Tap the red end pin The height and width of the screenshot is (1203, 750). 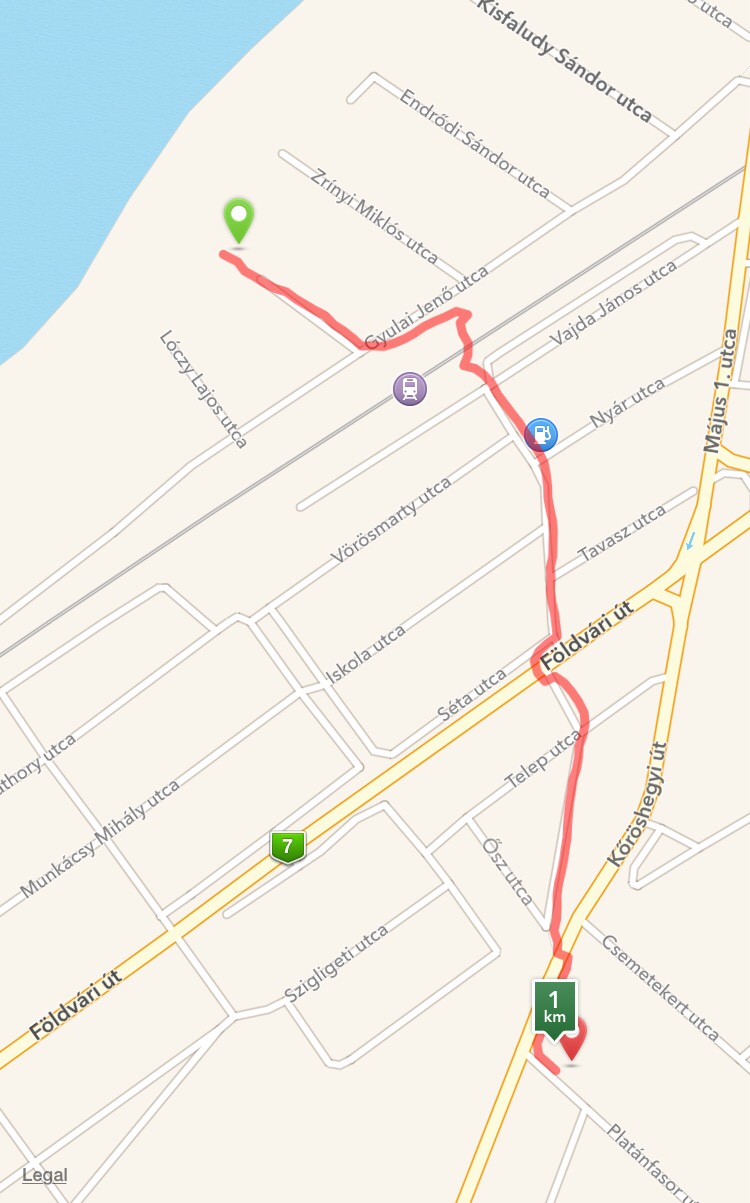pyautogui.click(x=574, y=1040)
